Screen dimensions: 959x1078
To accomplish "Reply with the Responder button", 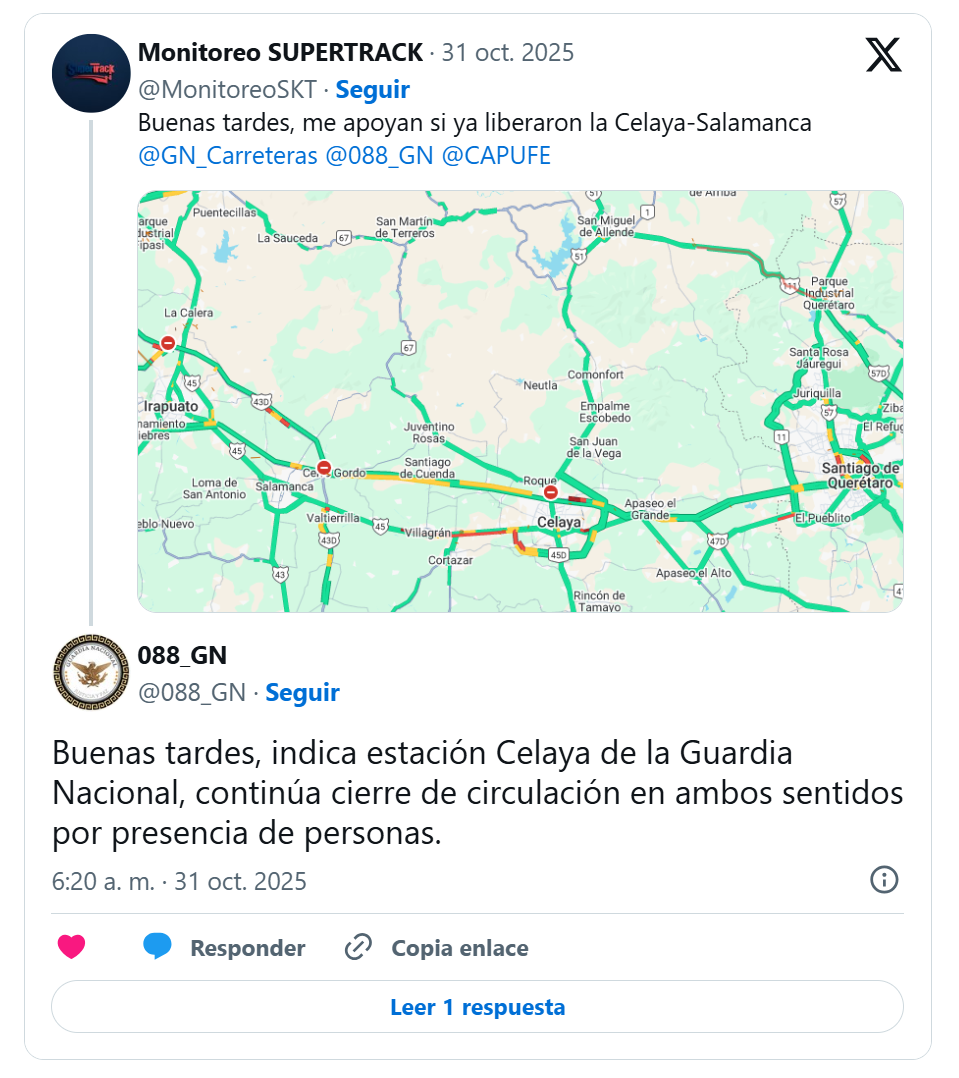I will point(224,947).
